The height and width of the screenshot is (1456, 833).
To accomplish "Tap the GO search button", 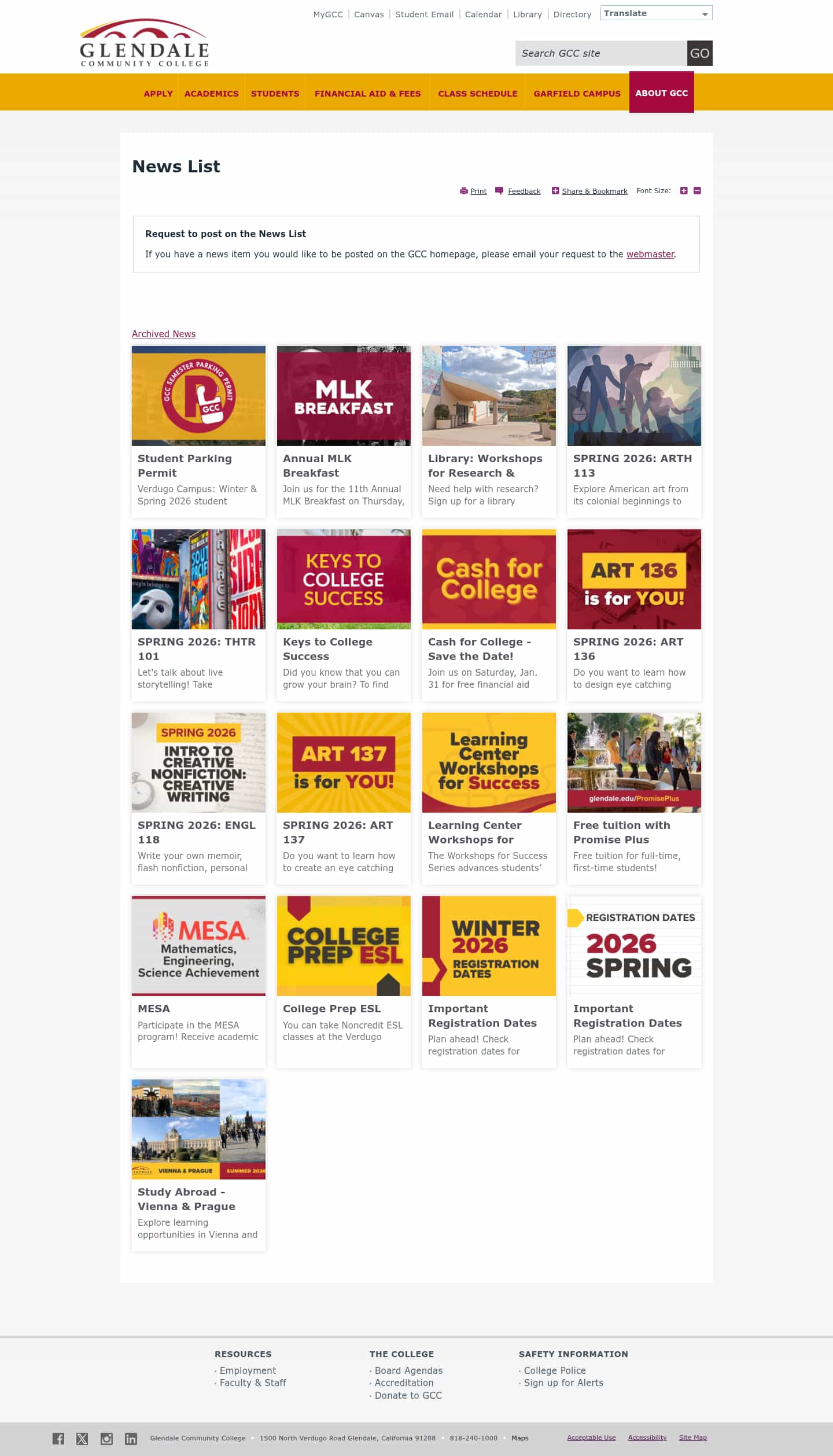I will pos(699,53).
